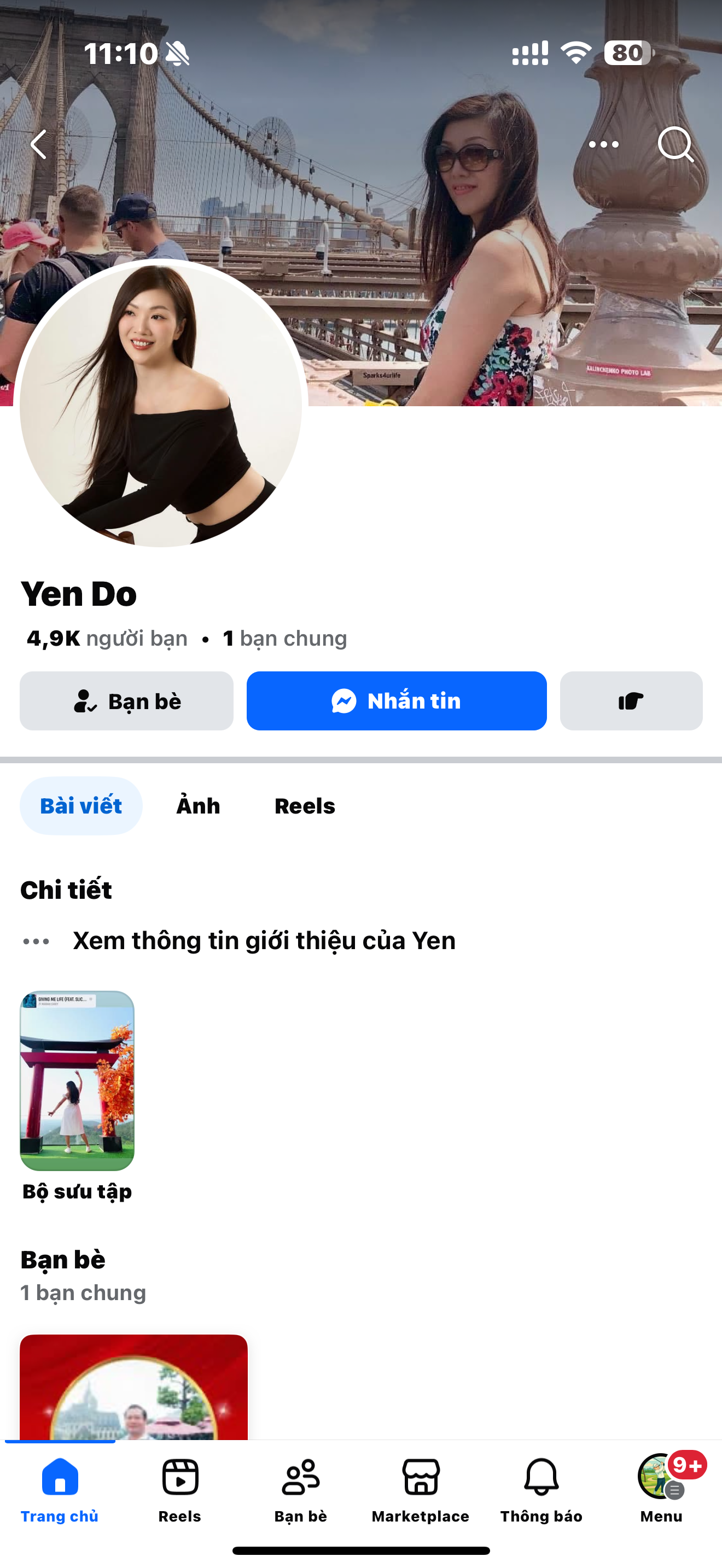Open Reels in the bottom navigation
Image resolution: width=722 pixels, height=1568 pixels.
[x=179, y=1487]
